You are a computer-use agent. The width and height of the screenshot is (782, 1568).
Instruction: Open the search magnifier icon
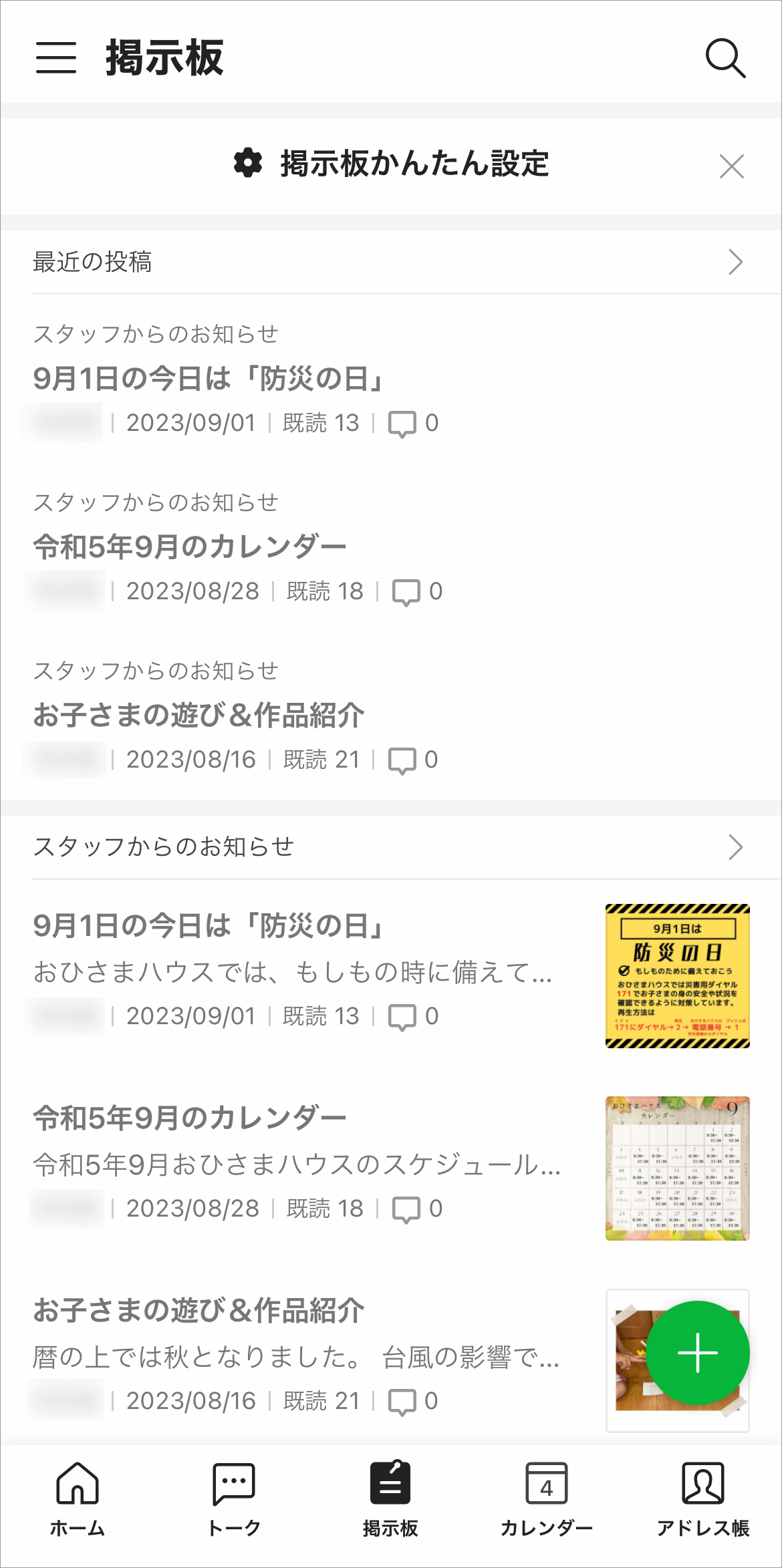pos(725,58)
